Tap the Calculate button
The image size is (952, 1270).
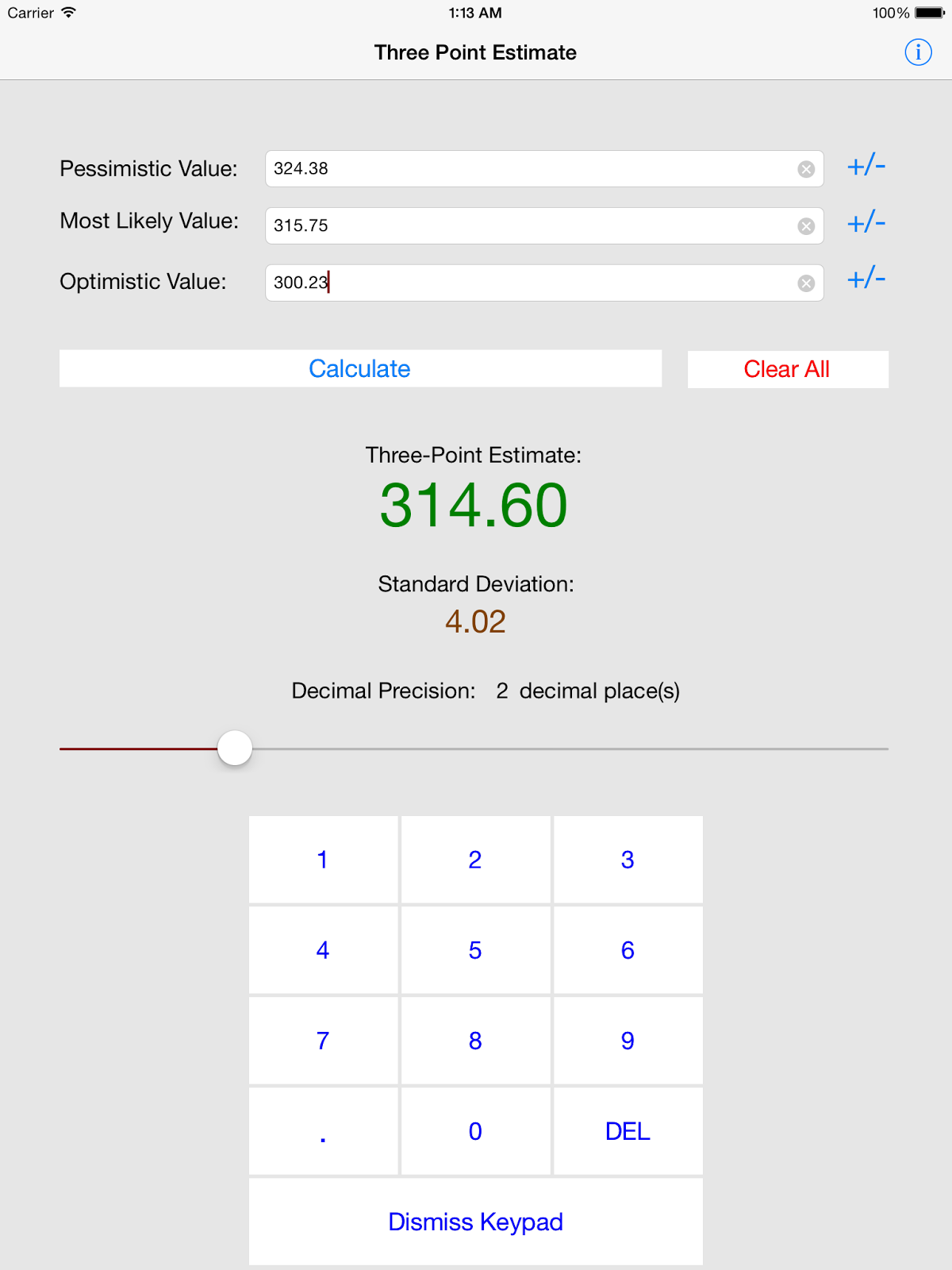pos(360,368)
